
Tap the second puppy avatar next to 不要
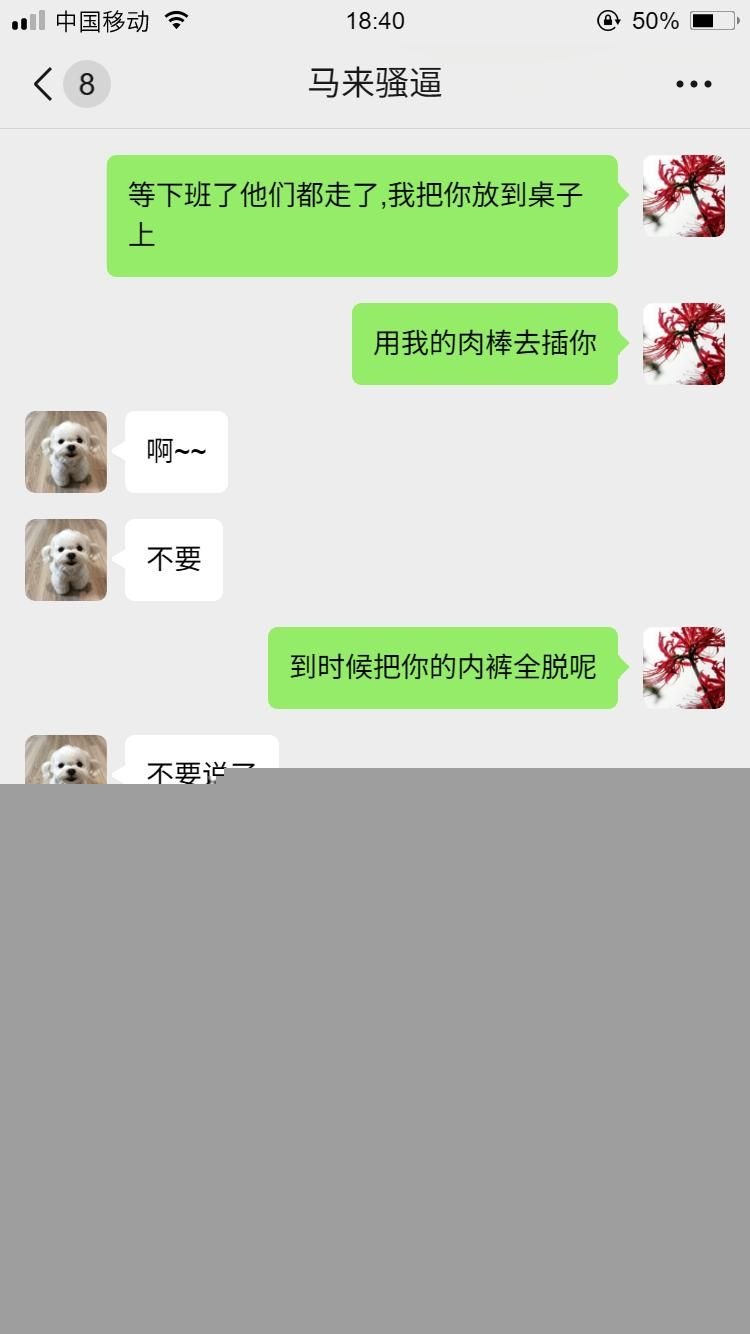click(x=65, y=560)
